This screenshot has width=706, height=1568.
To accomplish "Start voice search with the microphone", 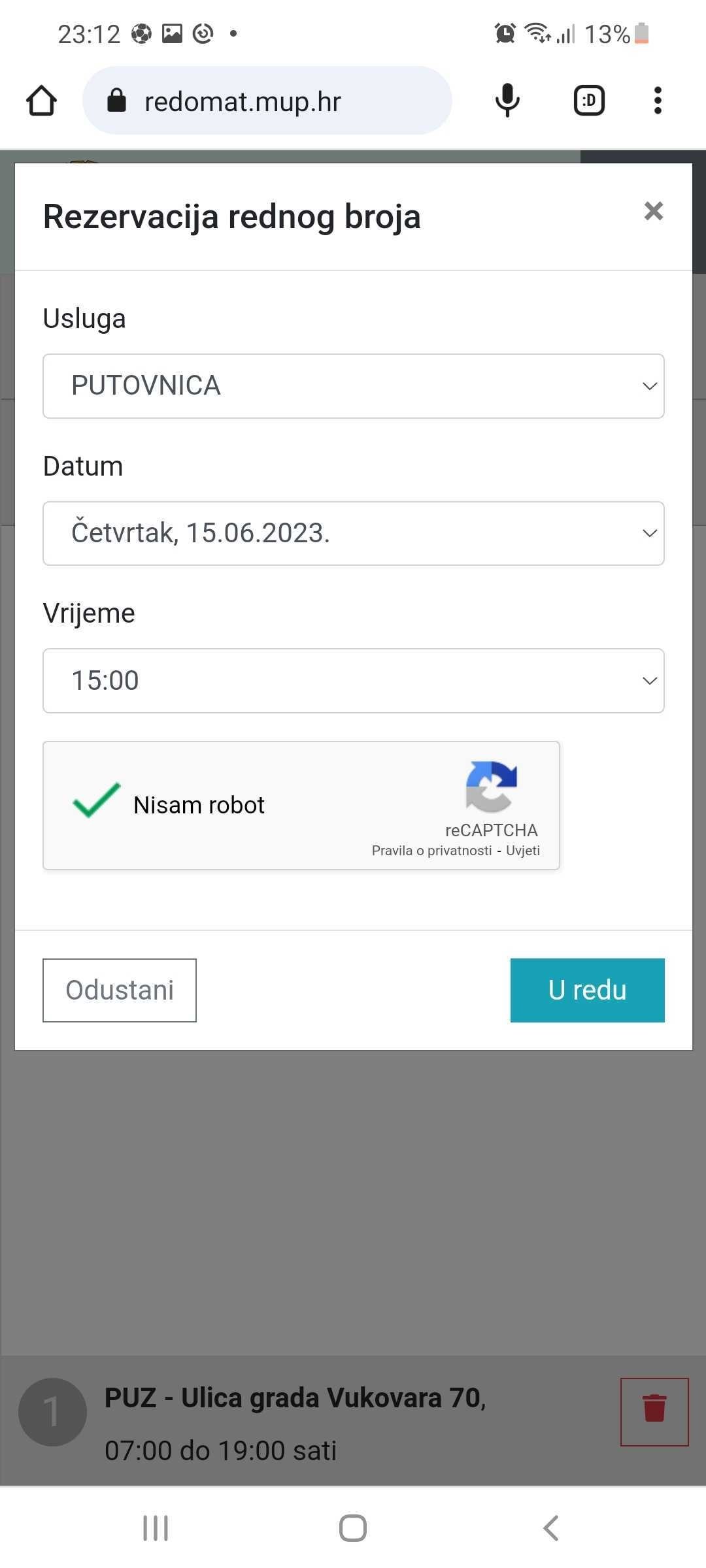I will pos(507,101).
